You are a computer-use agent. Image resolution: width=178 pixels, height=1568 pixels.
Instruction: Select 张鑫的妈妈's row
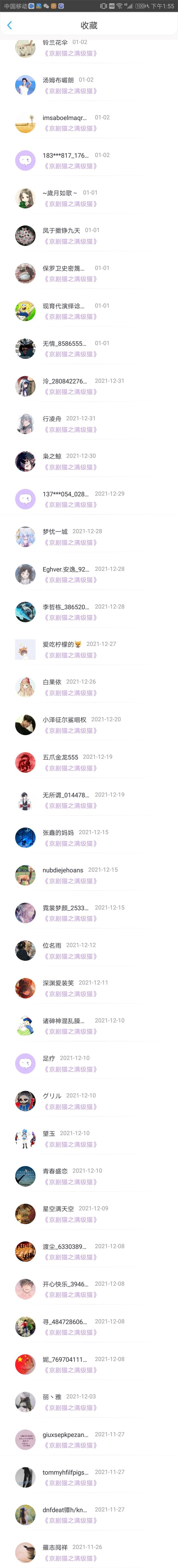click(89, 838)
